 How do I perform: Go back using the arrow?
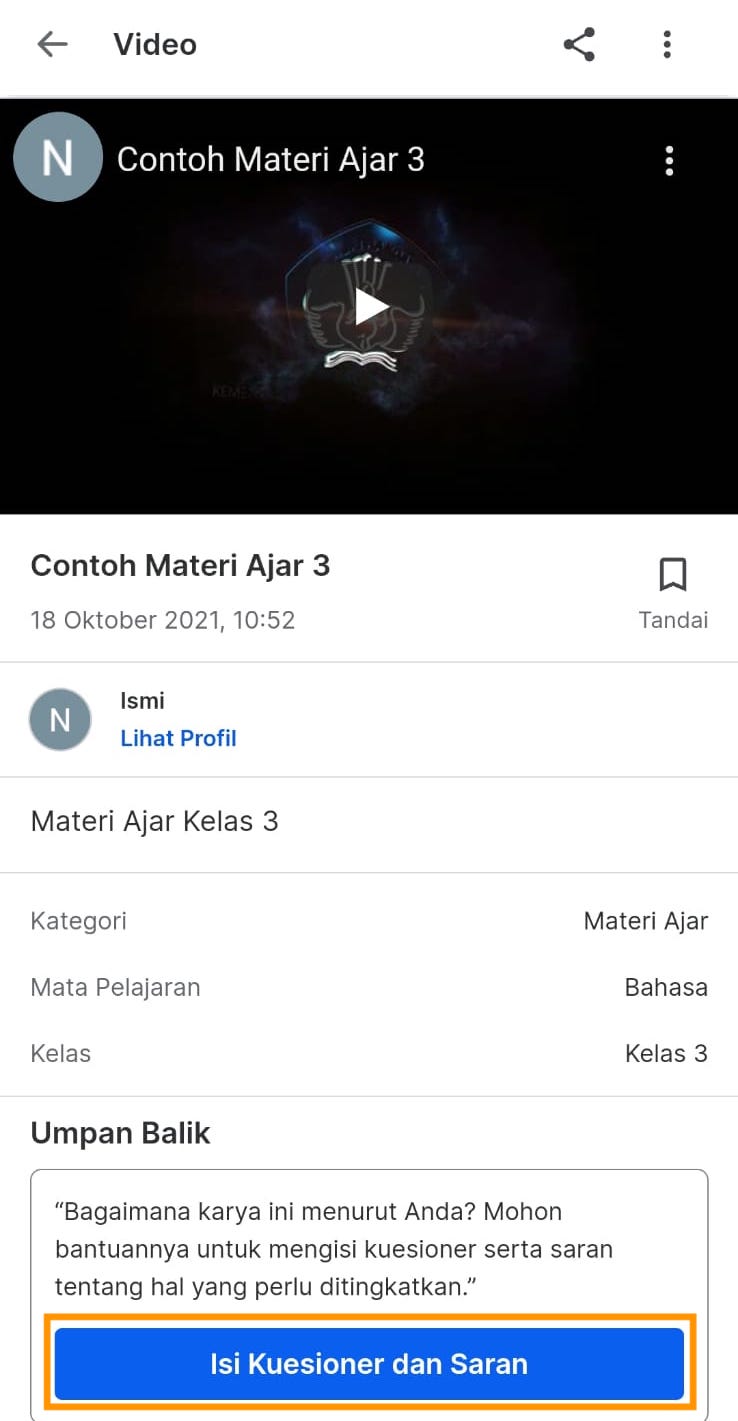(52, 44)
